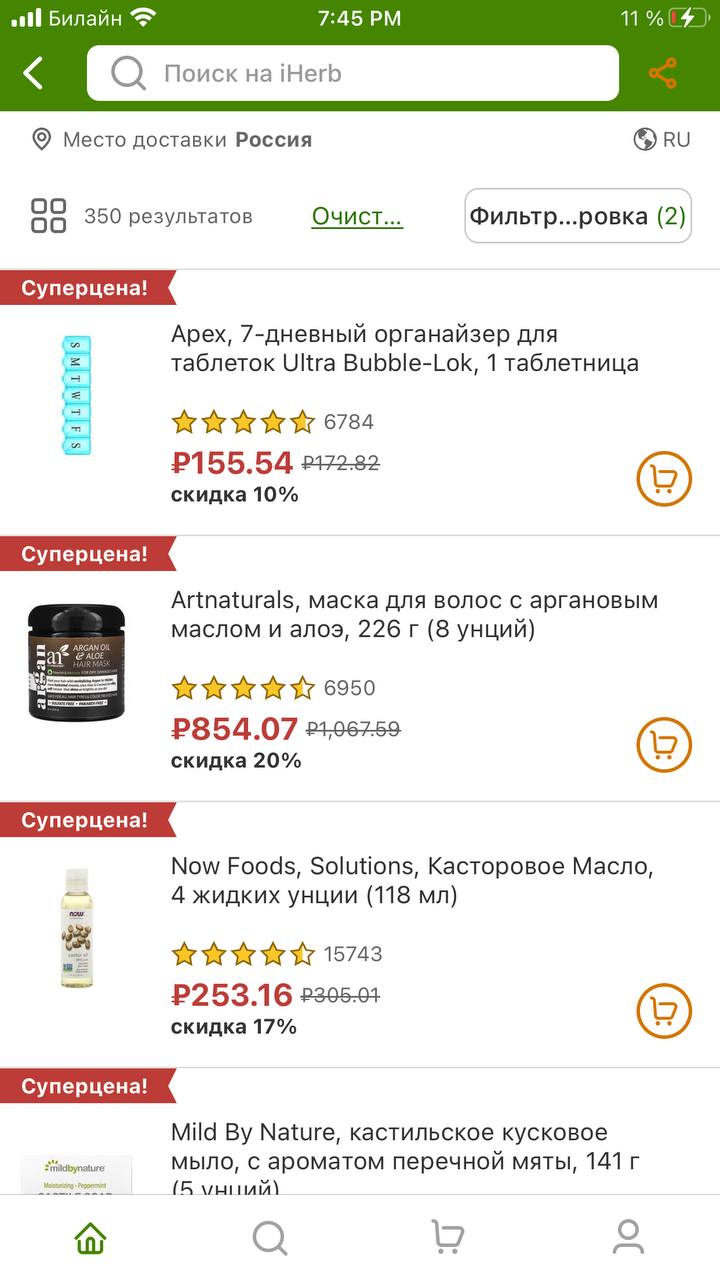The width and height of the screenshot is (720, 1280).
Task: Switch to the search tab
Action: coord(269,1238)
